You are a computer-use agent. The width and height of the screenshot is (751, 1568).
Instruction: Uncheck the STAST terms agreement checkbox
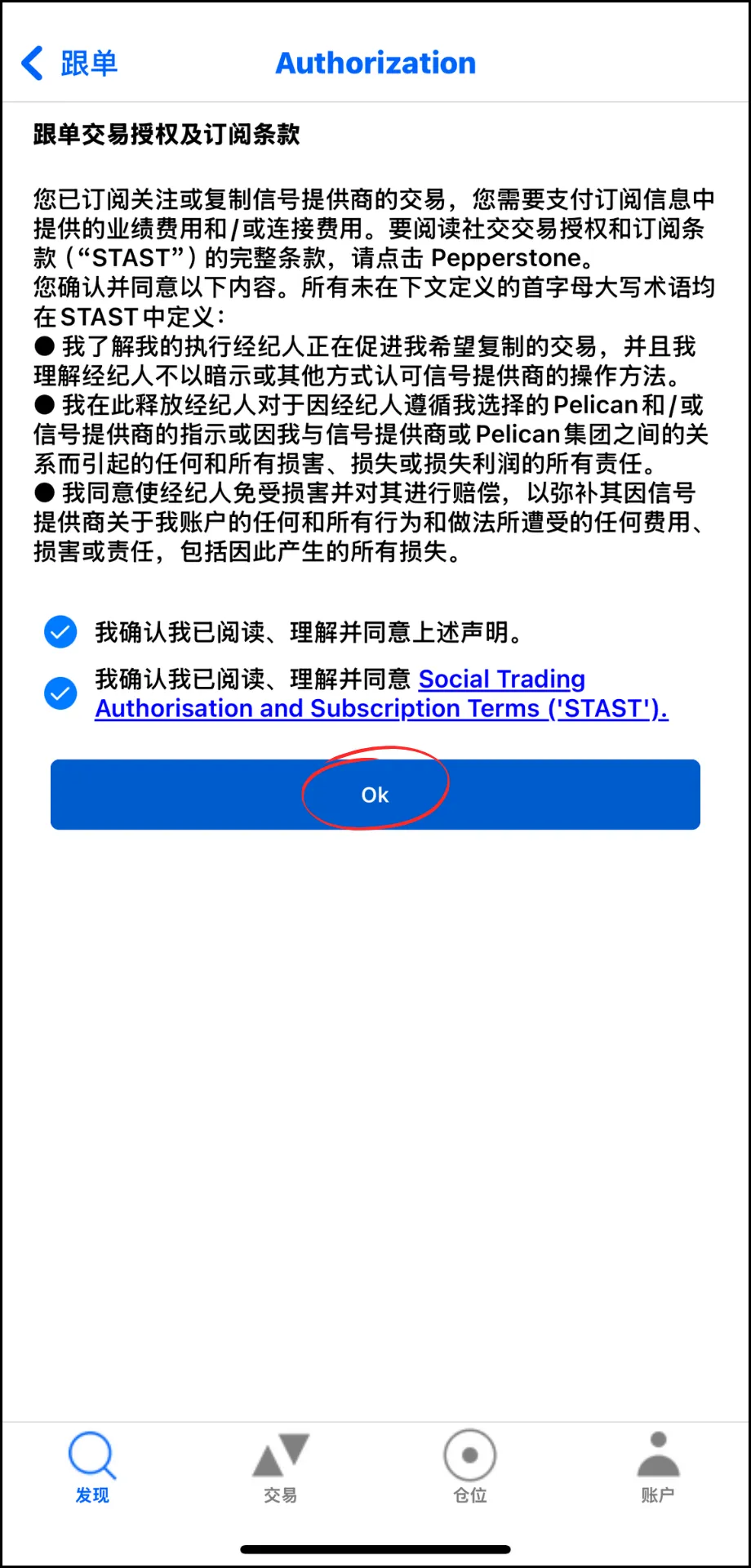60,693
